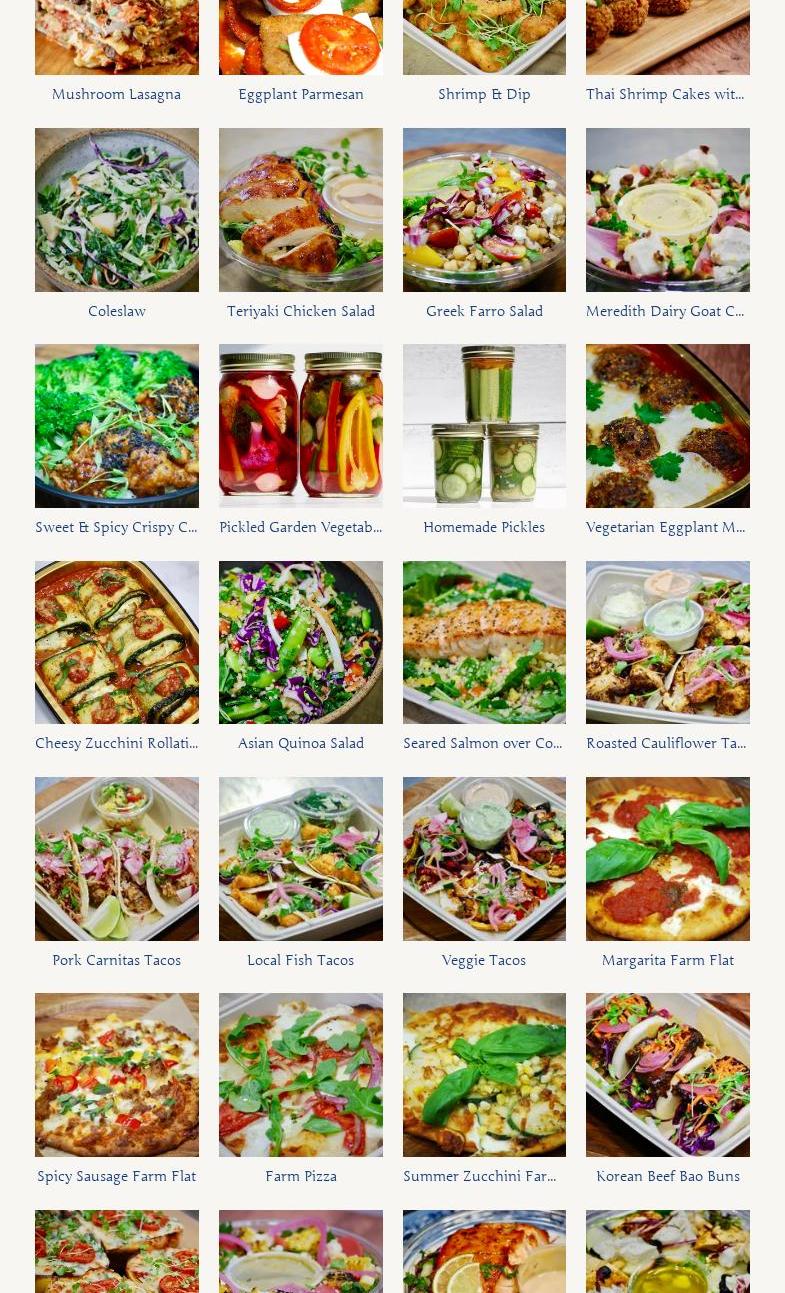Screen dimensions: 785x1293
Task: Select the Farm Pizza tile
Action: 301,1075
